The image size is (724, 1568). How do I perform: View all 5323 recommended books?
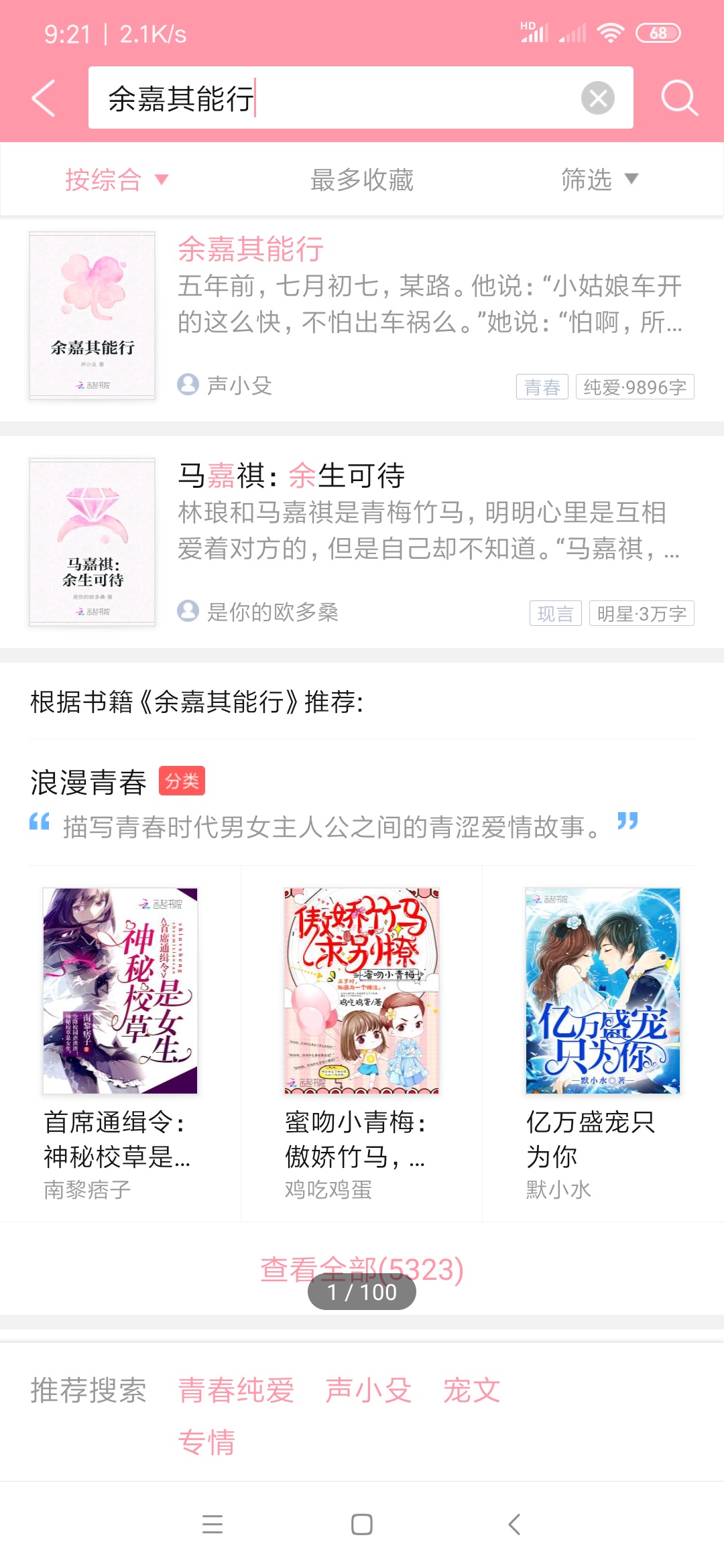pyautogui.click(x=362, y=1268)
